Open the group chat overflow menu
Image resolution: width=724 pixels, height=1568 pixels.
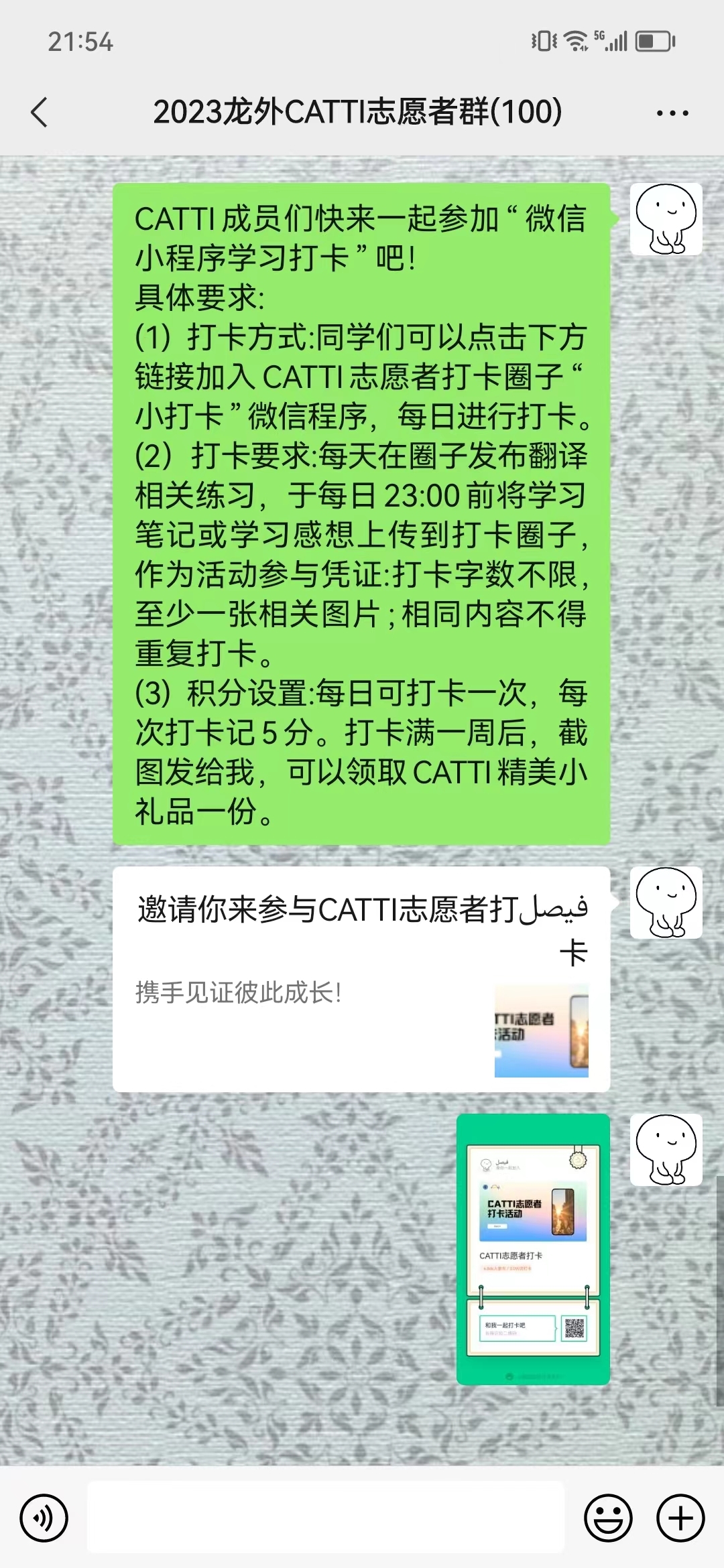coord(672,113)
